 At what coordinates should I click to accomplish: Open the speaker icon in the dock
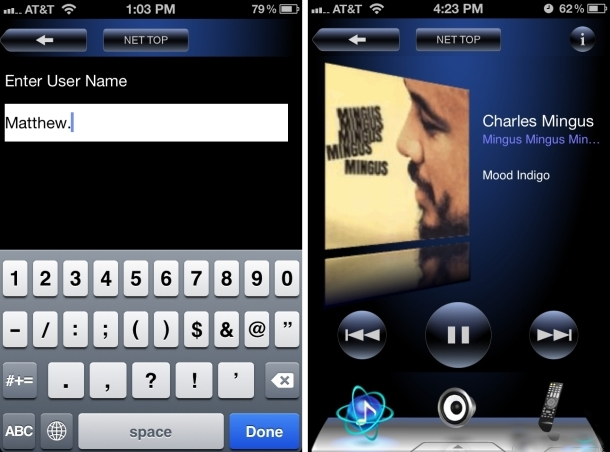coord(457,406)
